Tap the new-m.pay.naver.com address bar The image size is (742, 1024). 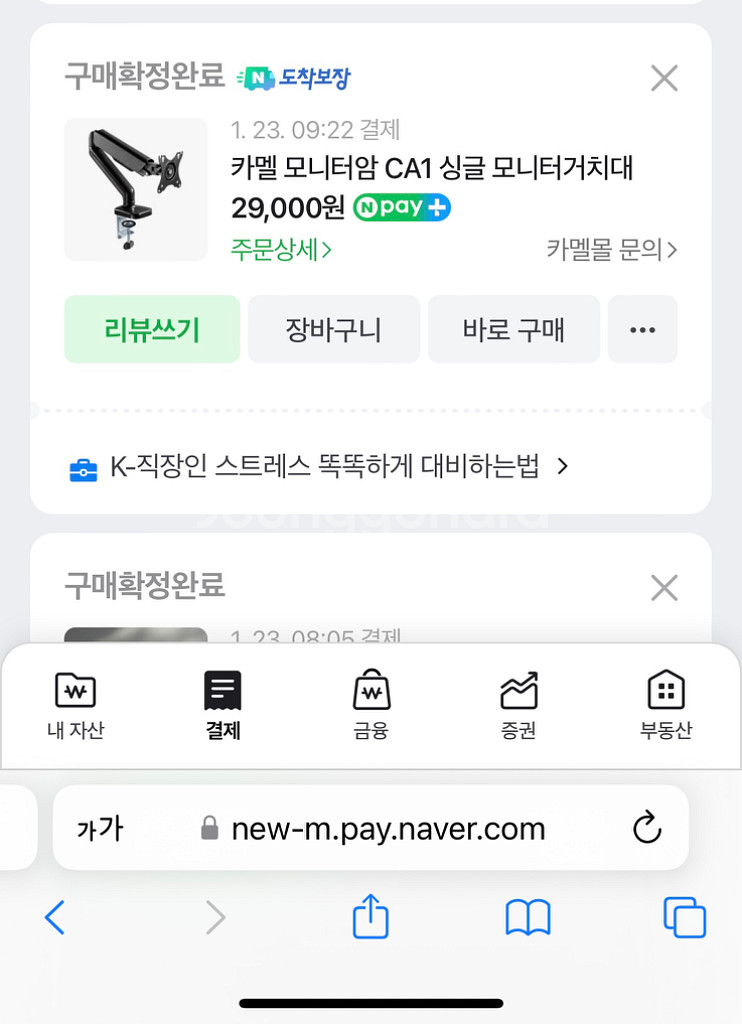point(388,828)
